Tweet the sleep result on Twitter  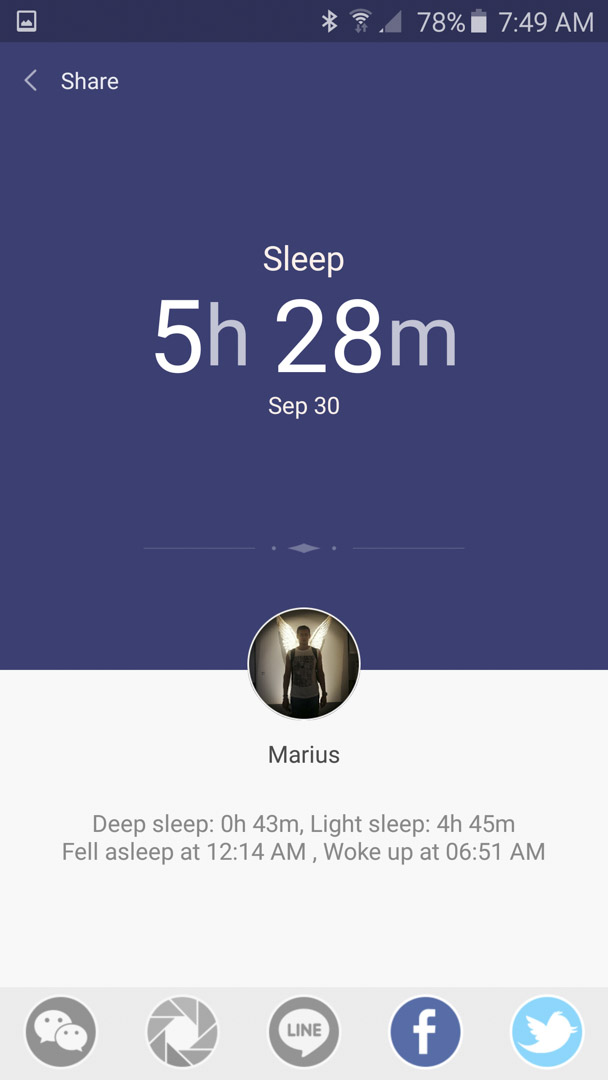[x=547, y=1032]
